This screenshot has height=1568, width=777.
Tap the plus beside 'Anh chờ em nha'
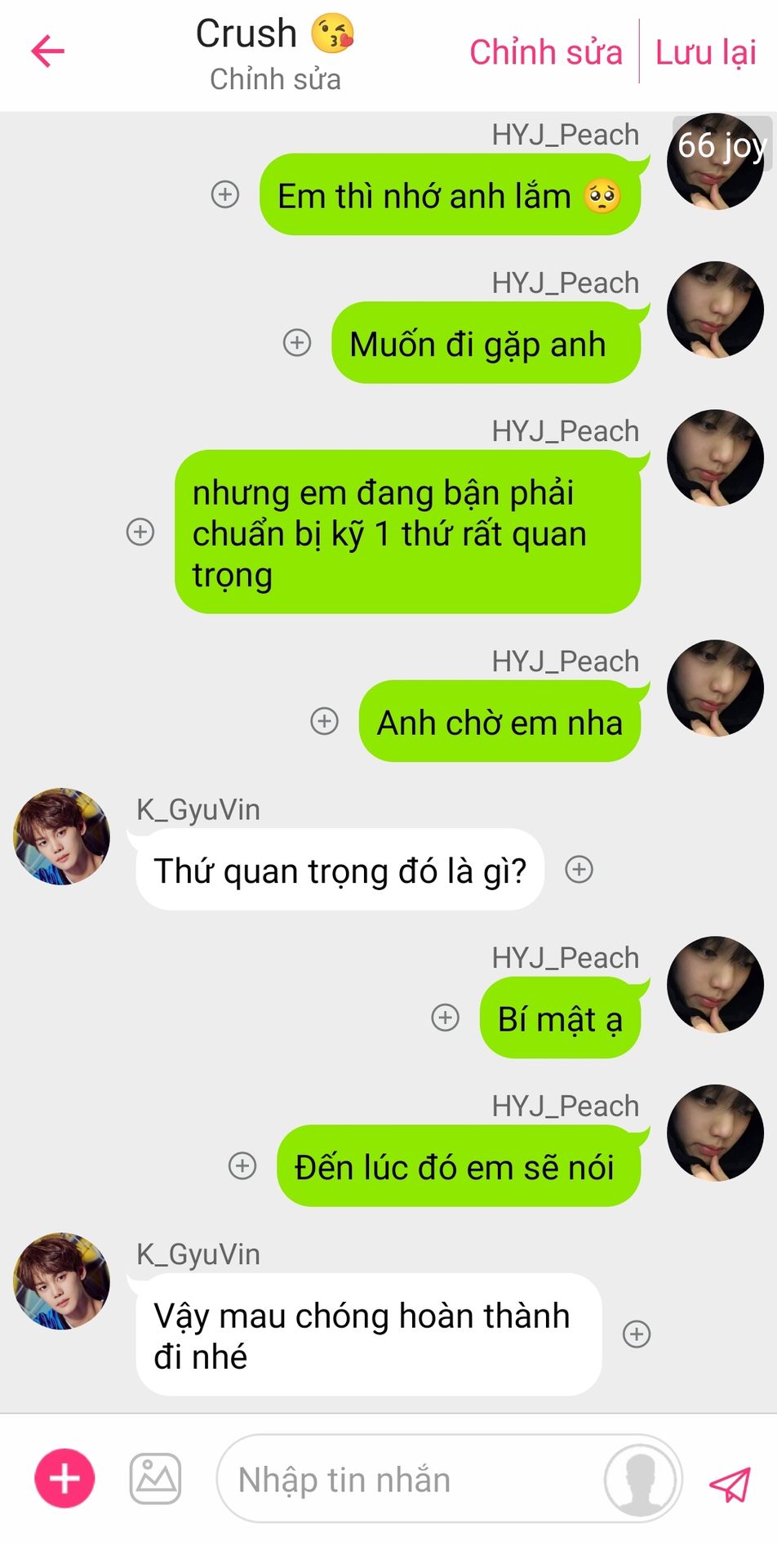[325, 721]
